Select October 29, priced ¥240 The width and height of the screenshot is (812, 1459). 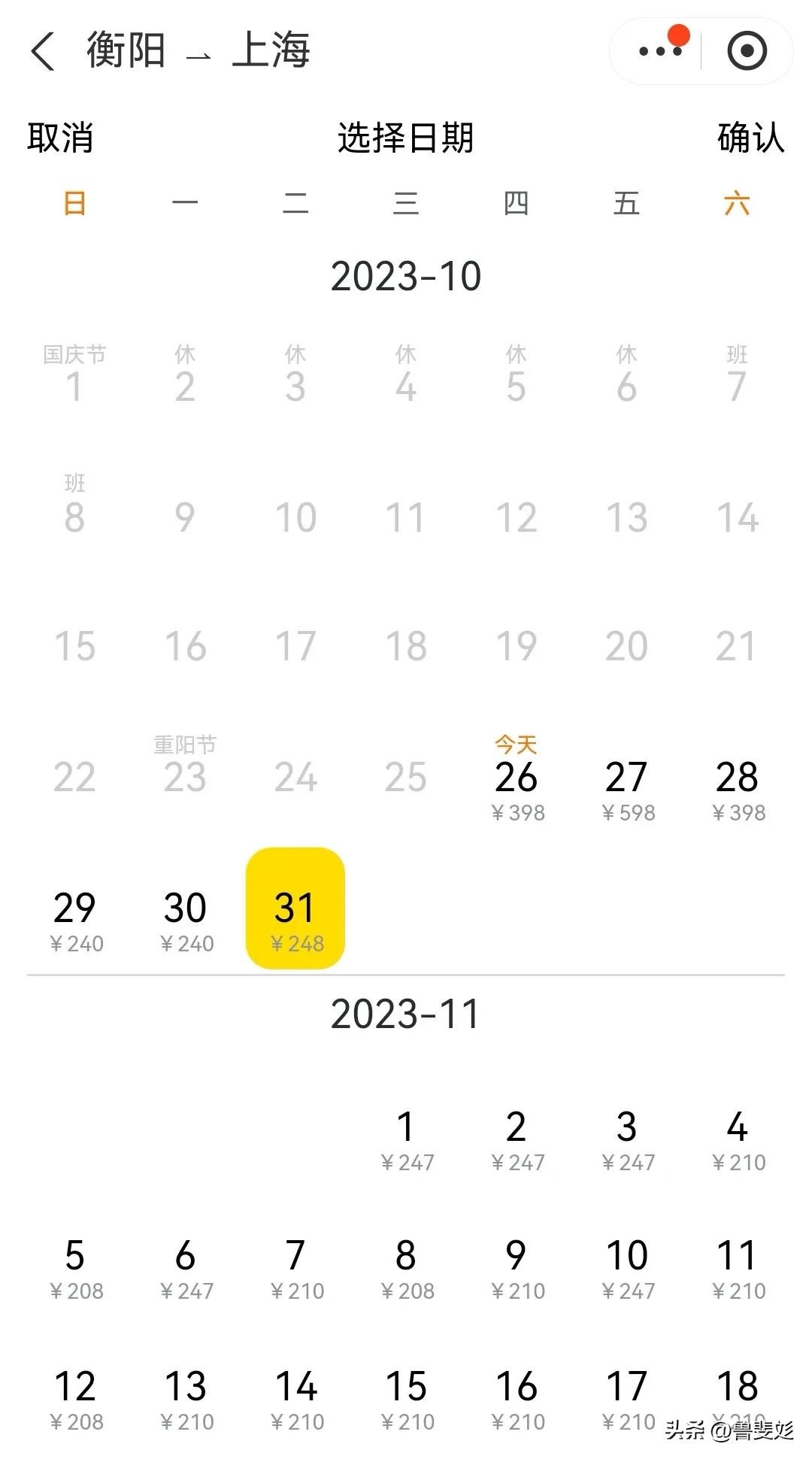point(75,919)
